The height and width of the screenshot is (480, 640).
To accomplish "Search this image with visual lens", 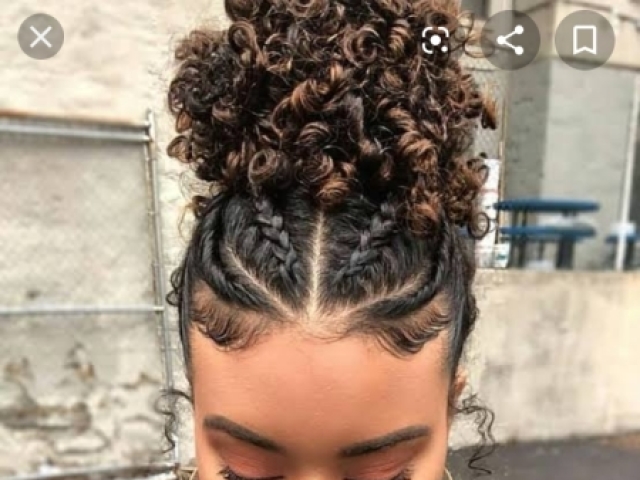I will click(x=435, y=40).
